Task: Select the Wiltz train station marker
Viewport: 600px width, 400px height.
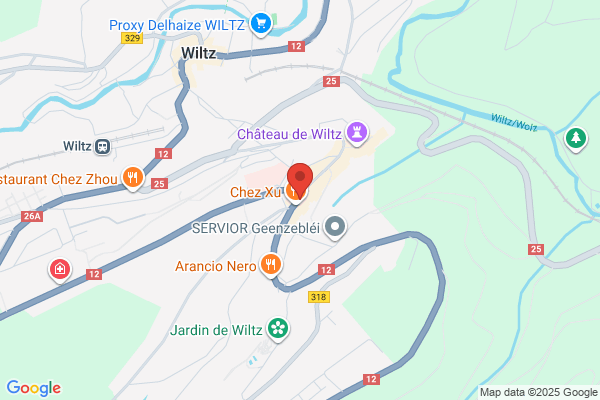Action: point(103,146)
